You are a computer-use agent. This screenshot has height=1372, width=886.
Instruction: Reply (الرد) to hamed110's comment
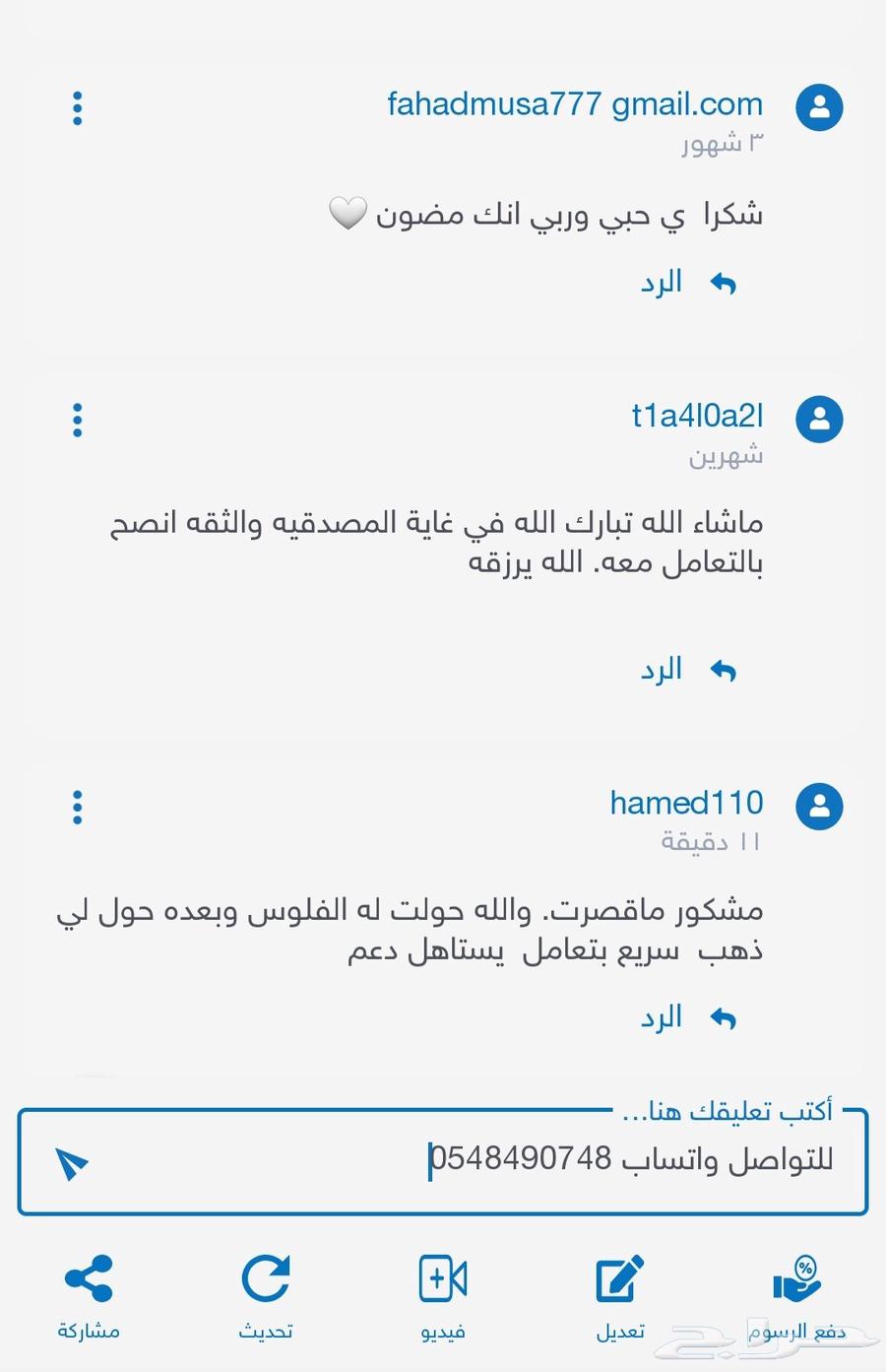[662, 1016]
